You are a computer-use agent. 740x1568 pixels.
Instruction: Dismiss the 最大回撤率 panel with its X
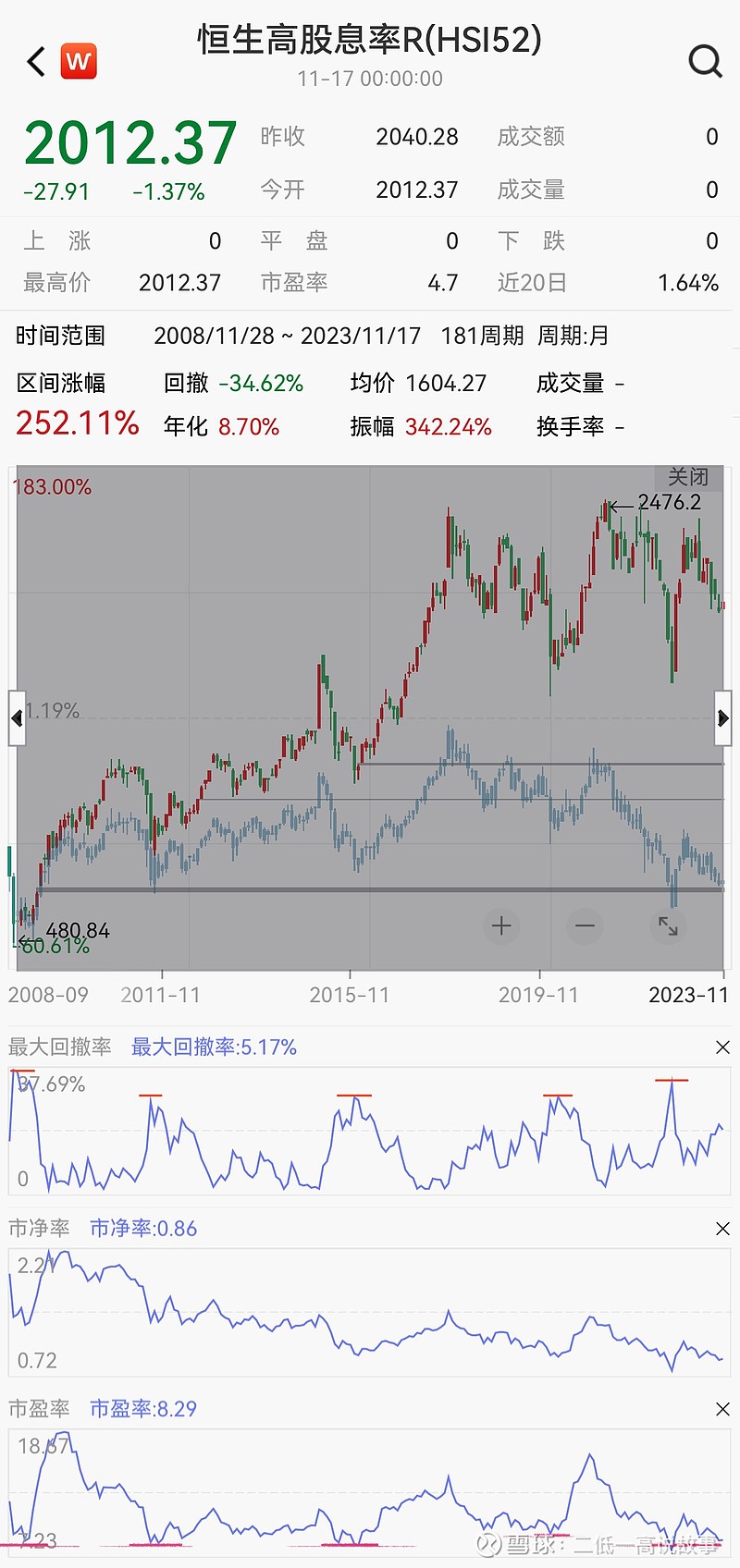tap(722, 1047)
